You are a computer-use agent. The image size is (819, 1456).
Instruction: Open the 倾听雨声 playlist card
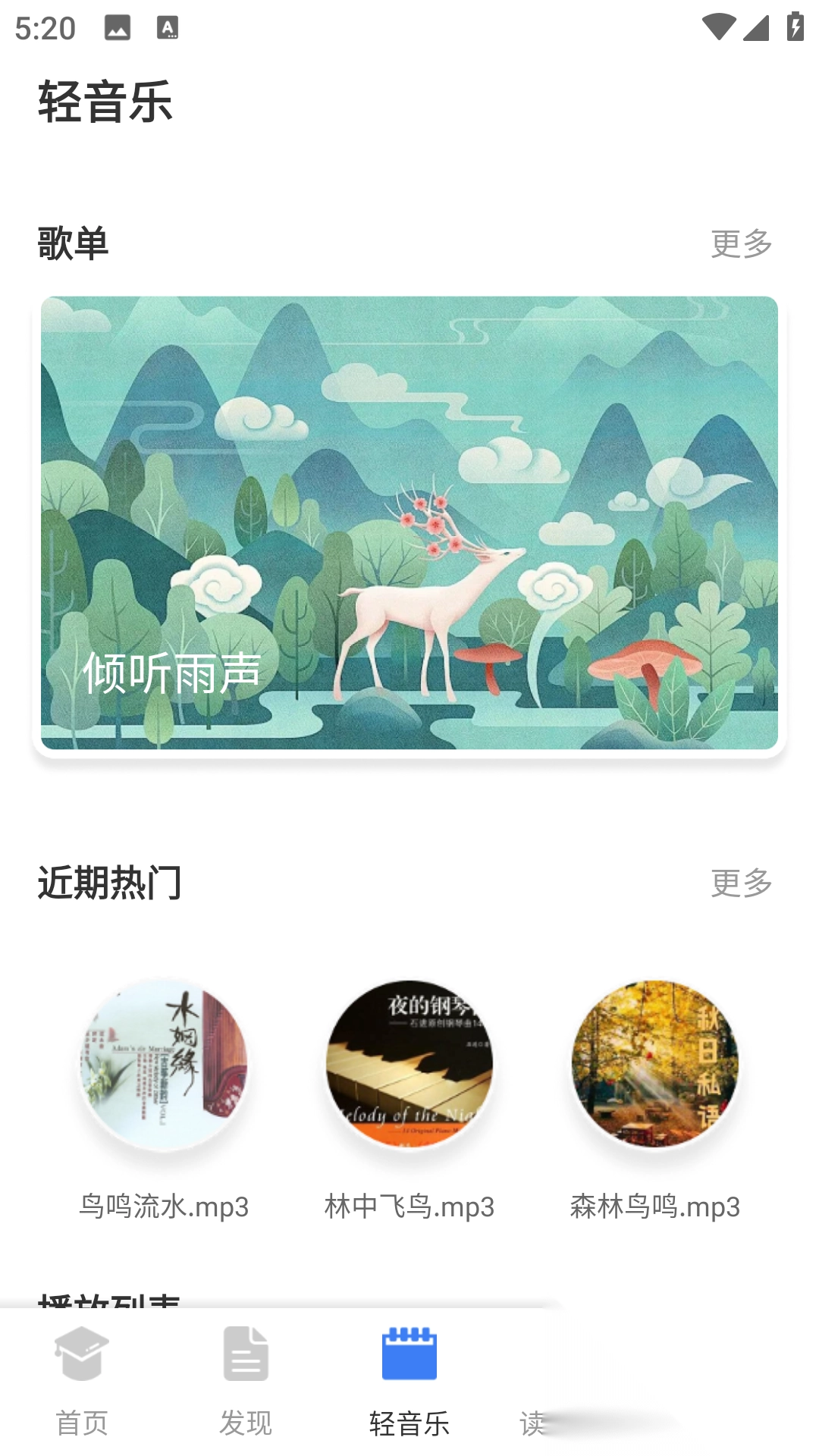pyautogui.click(x=409, y=525)
